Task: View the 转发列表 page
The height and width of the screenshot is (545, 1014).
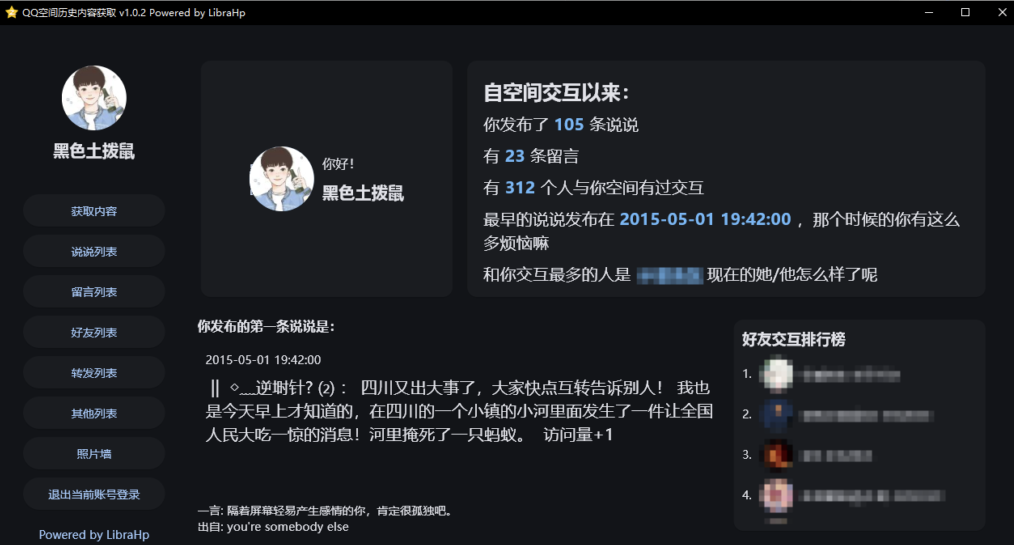Action: tap(94, 373)
